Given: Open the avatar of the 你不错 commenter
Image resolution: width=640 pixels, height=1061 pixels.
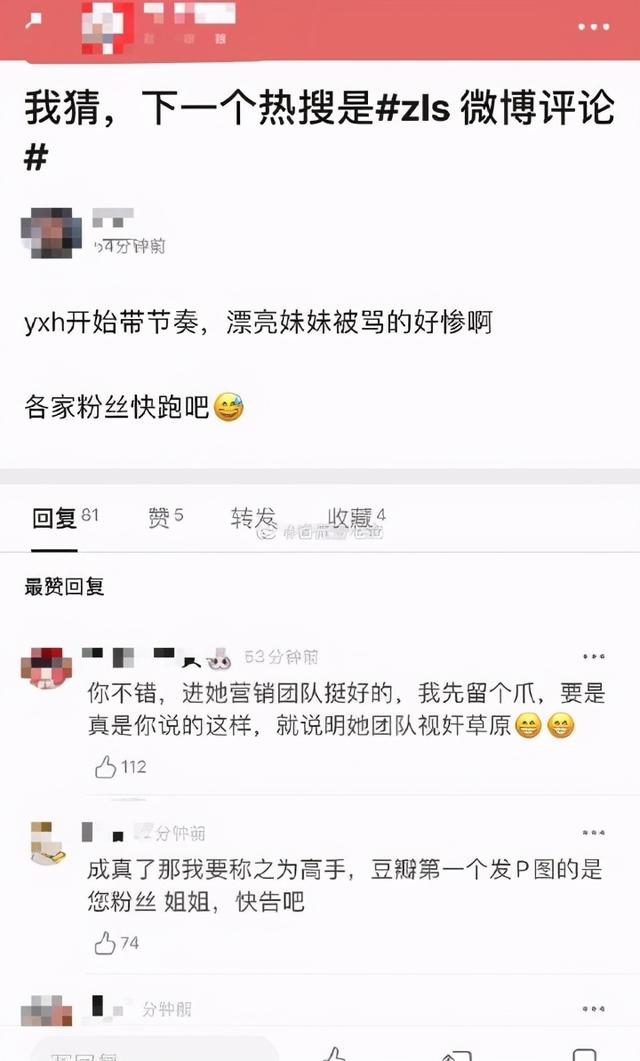Looking at the screenshot, I should [x=46, y=667].
